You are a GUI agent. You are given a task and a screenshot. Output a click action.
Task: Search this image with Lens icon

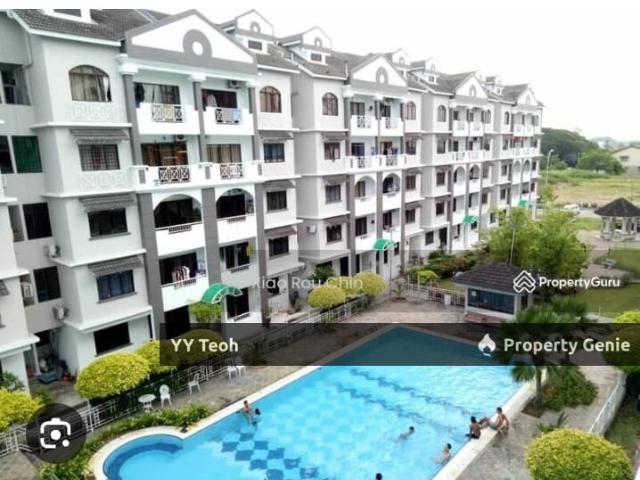[55, 433]
